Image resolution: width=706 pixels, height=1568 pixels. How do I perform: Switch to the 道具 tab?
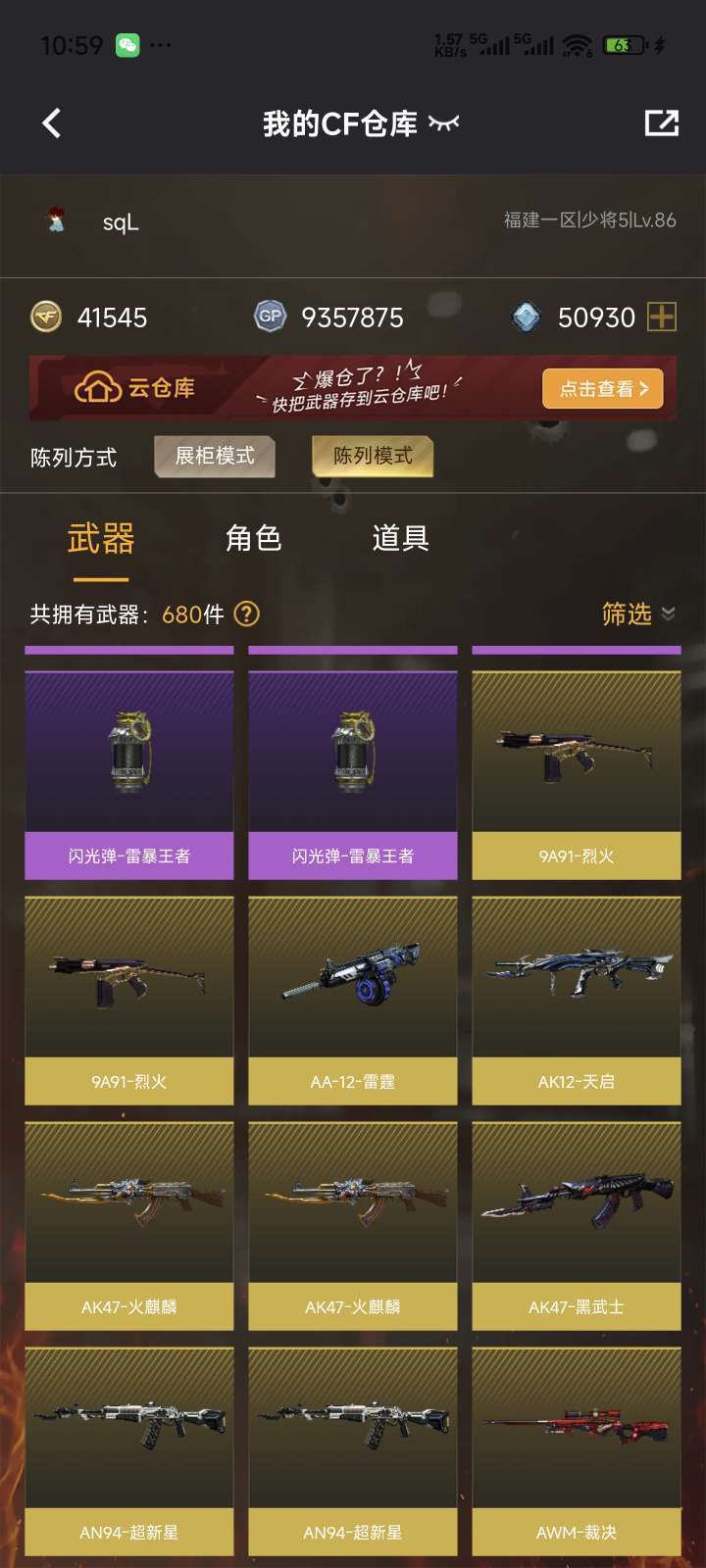tap(400, 538)
